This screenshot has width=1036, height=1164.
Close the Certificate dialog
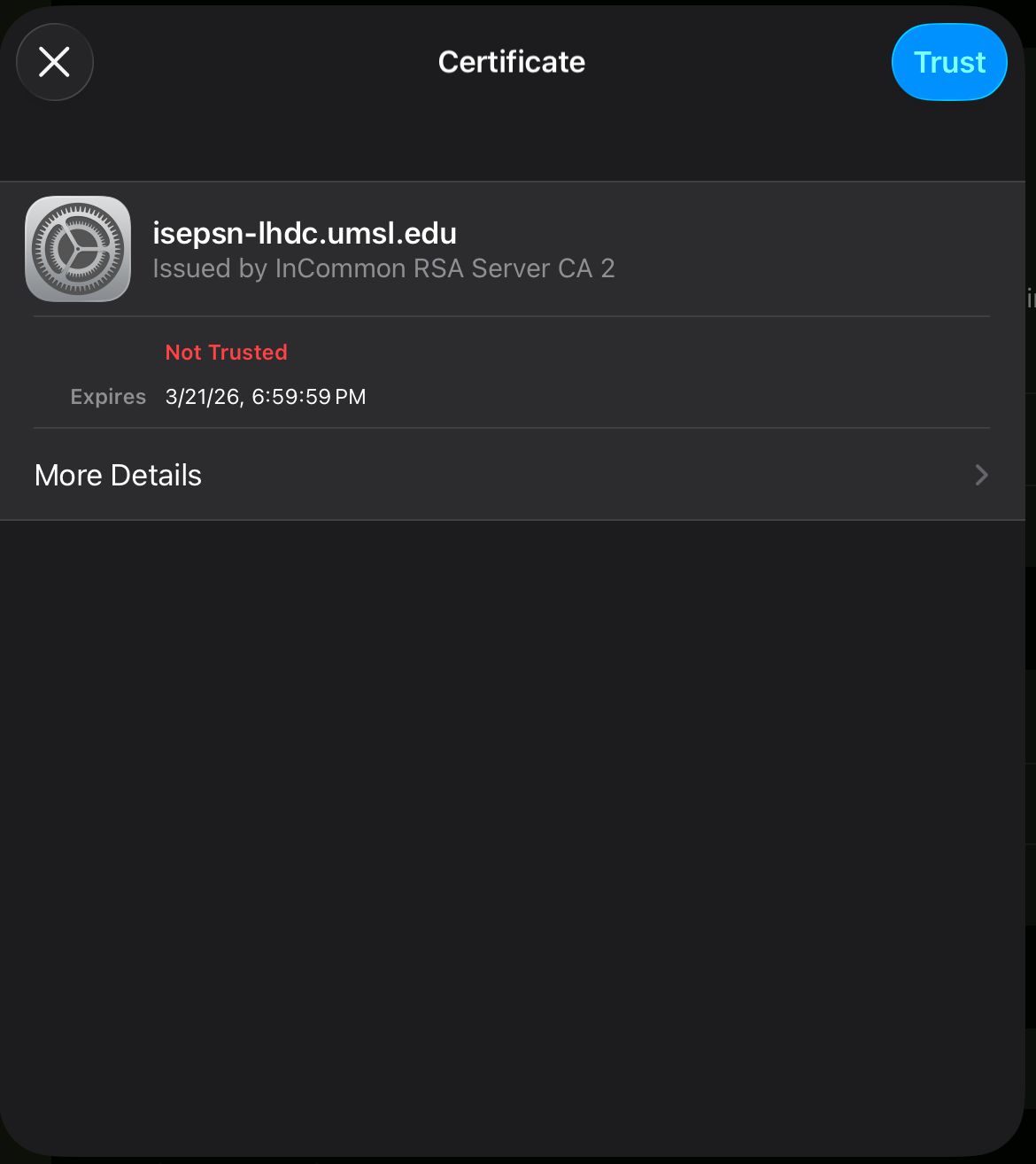(55, 62)
